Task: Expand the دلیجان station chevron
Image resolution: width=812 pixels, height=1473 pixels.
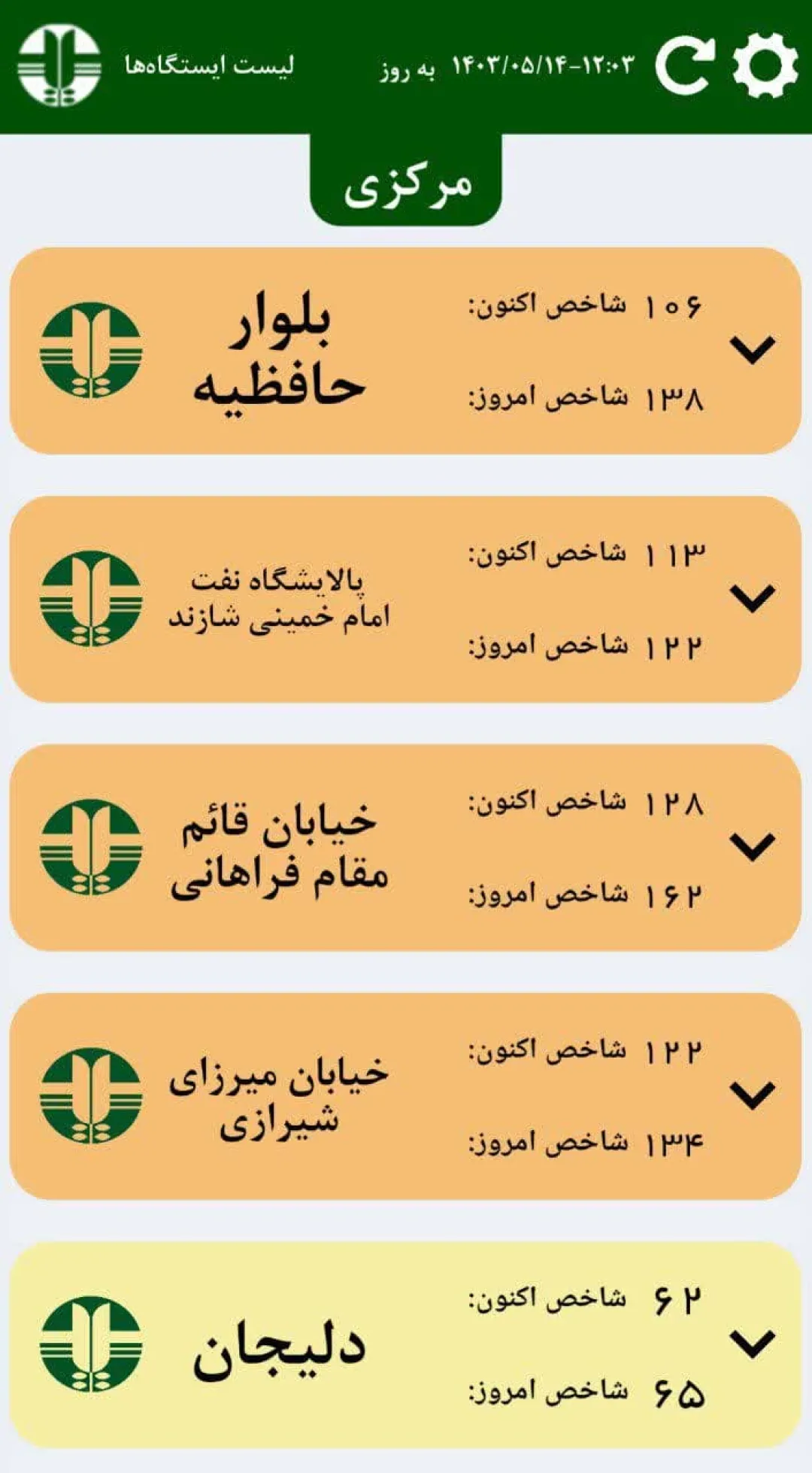Action: 753,1344
